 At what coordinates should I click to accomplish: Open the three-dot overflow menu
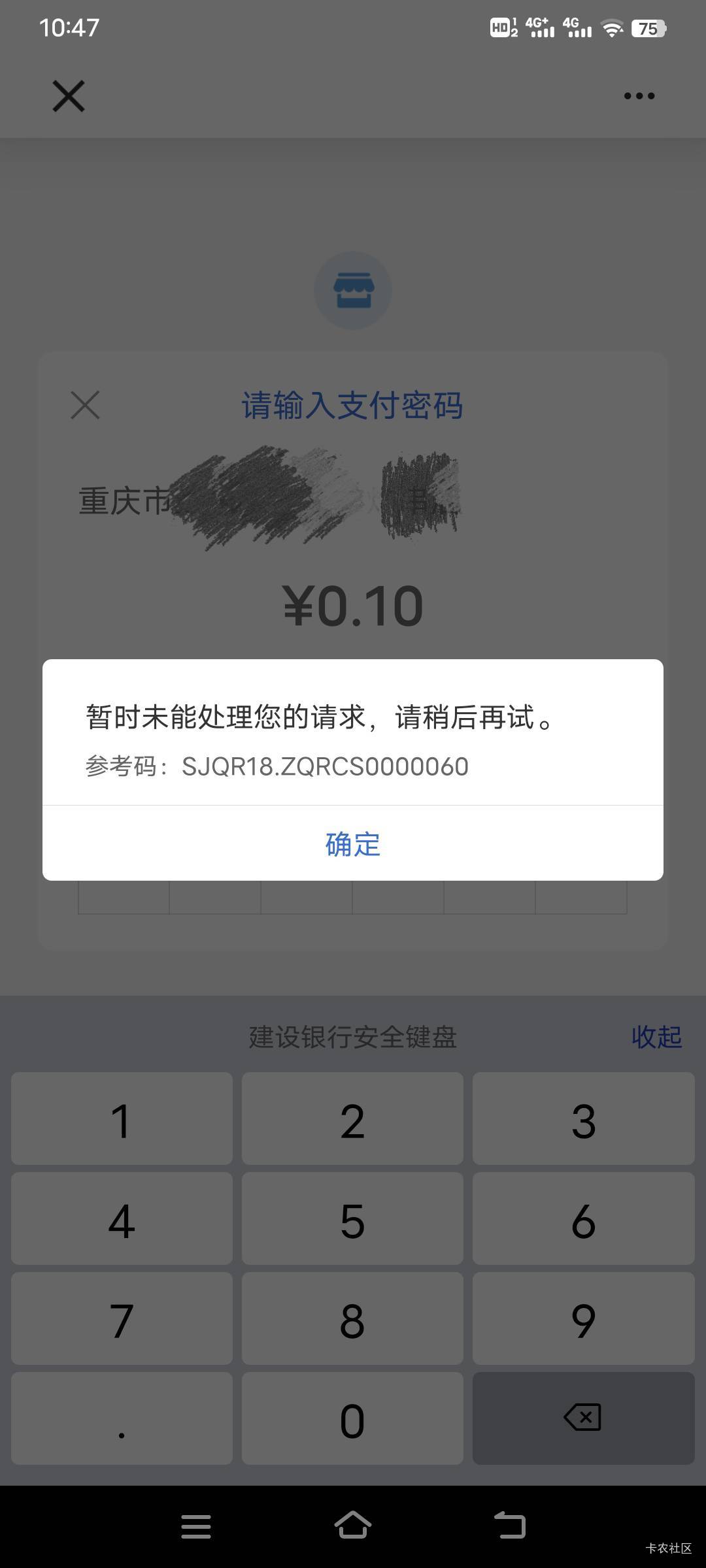(x=639, y=96)
